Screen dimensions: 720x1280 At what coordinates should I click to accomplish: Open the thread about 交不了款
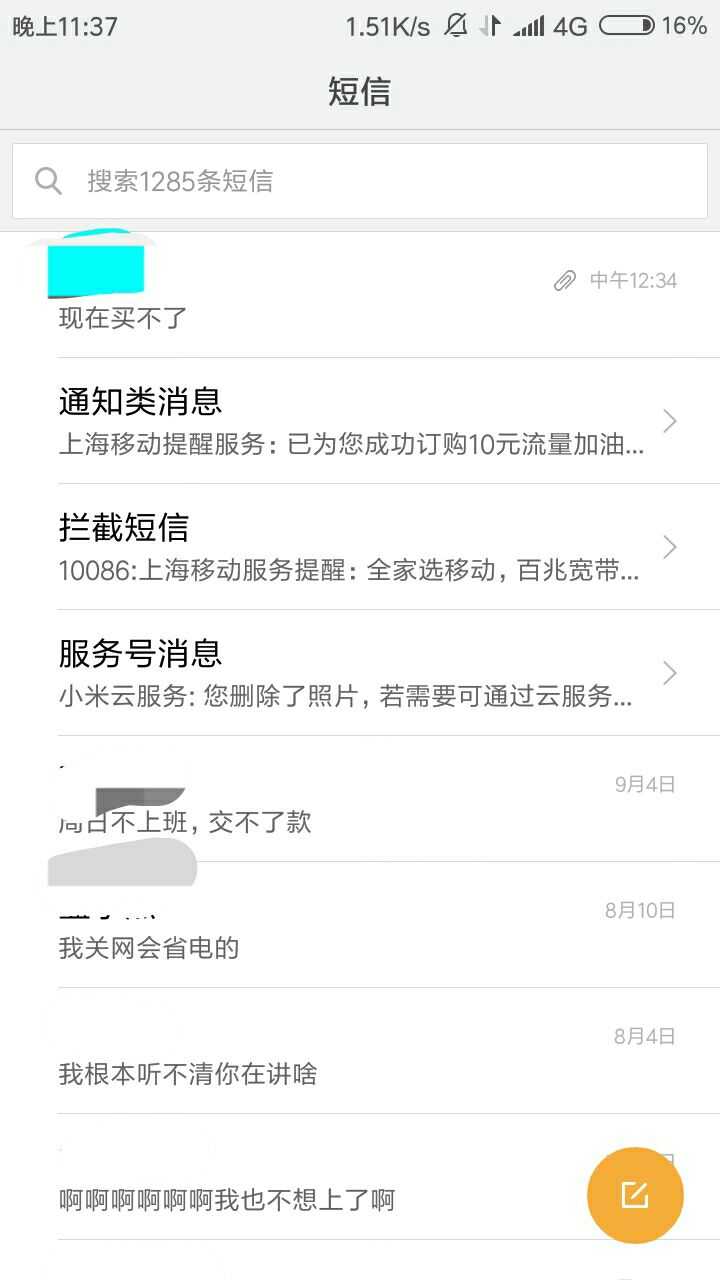360,799
